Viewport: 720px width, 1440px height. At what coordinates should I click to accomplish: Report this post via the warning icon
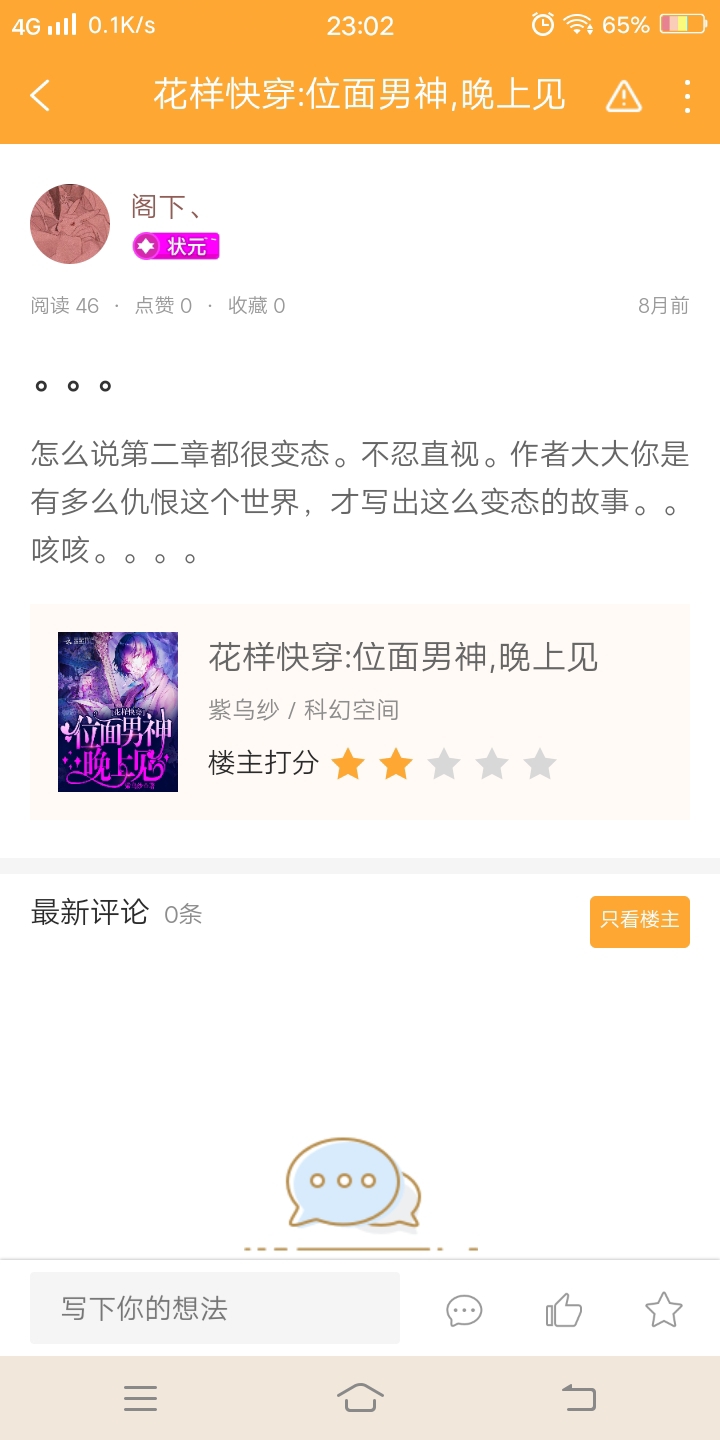pyautogui.click(x=623, y=96)
